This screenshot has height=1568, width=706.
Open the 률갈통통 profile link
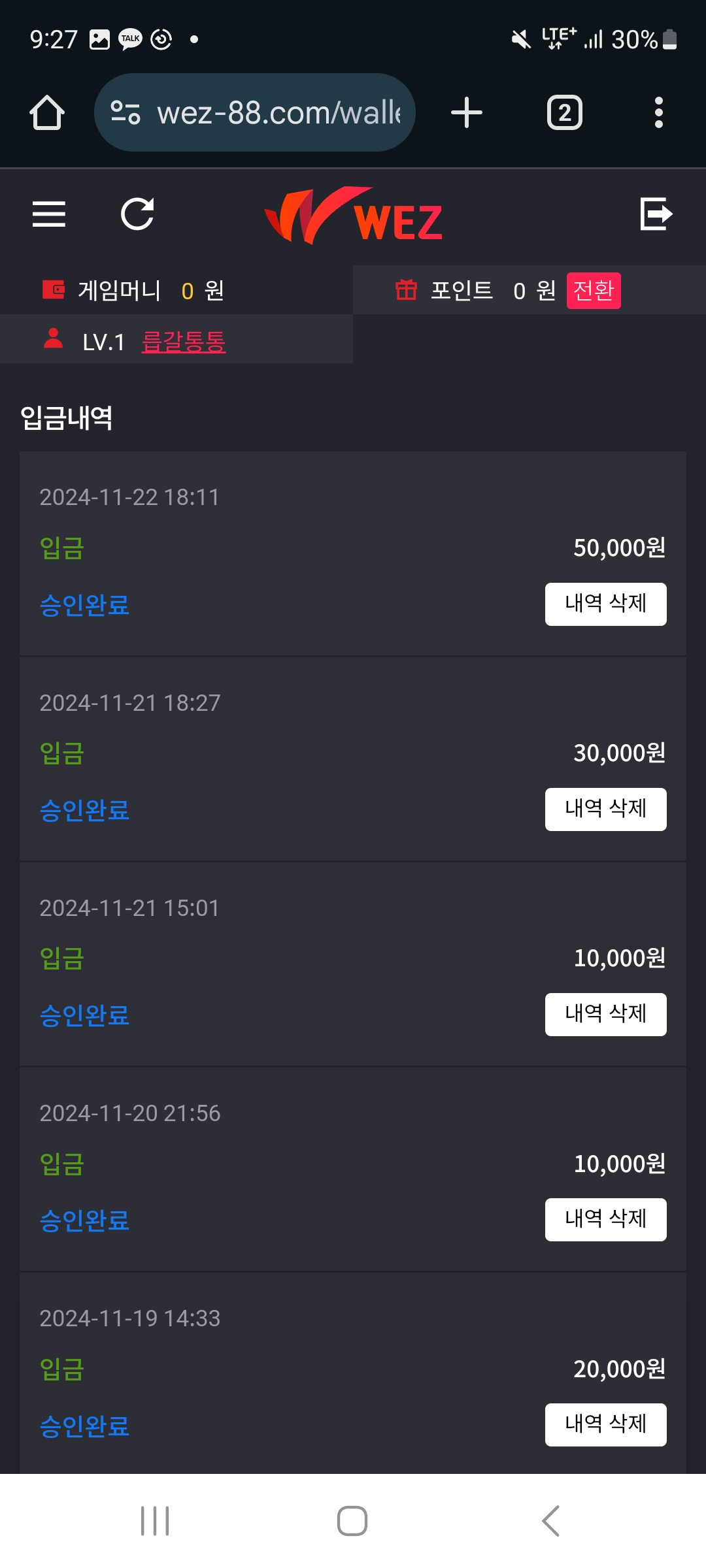pos(184,342)
